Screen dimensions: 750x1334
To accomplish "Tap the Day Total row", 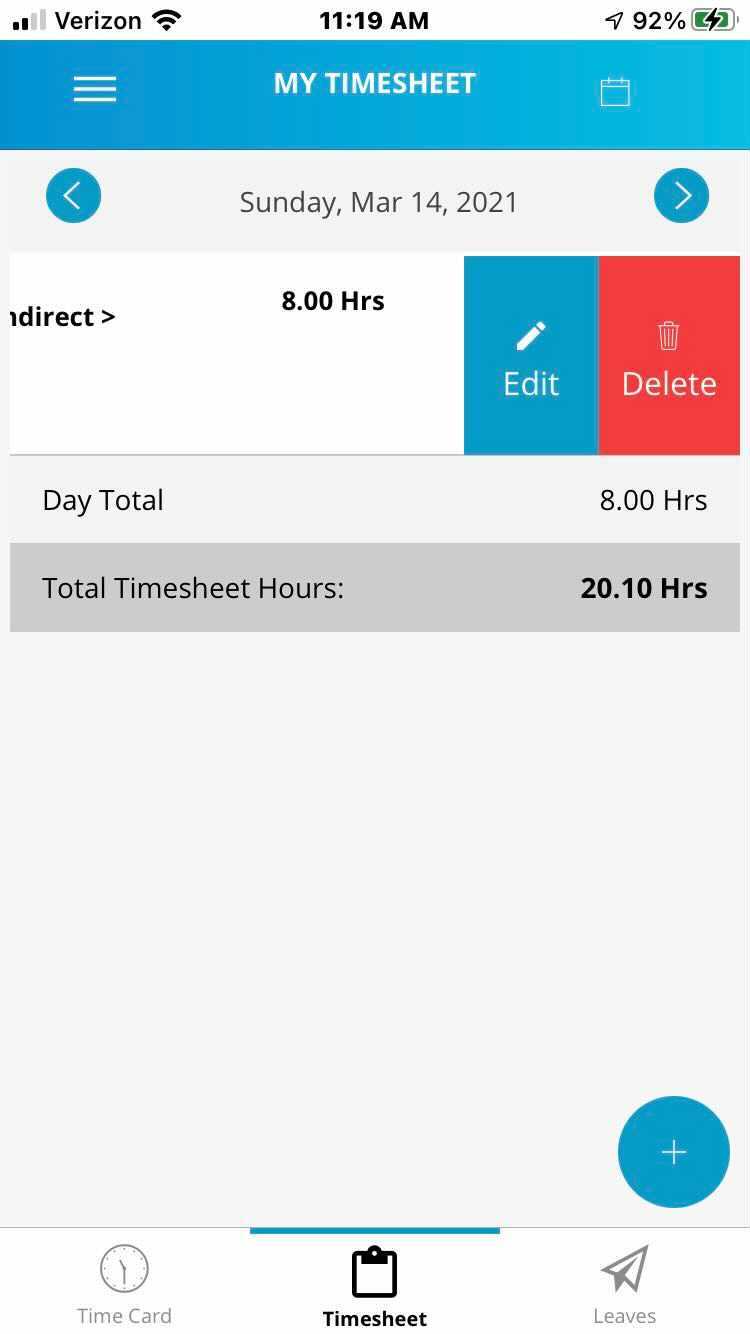I will coord(375,499).
